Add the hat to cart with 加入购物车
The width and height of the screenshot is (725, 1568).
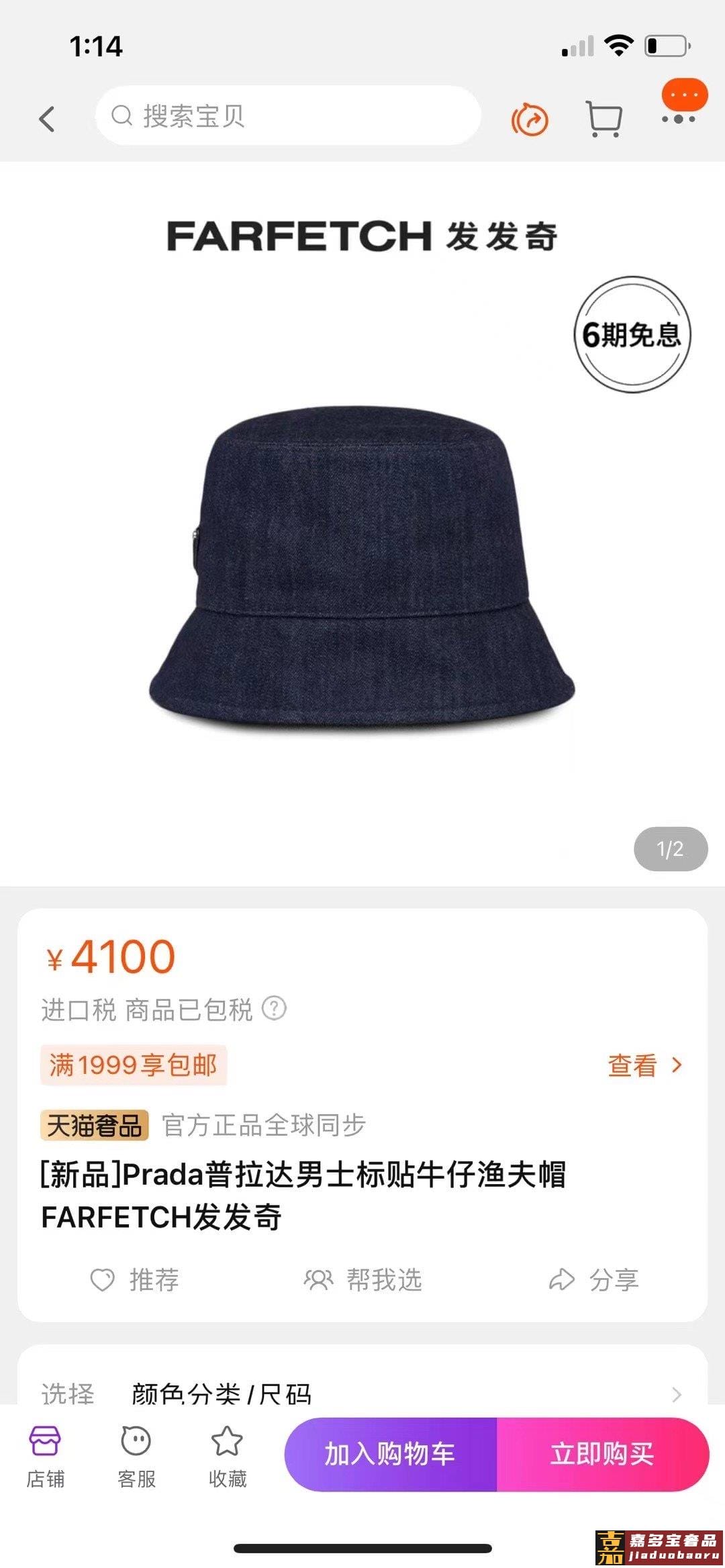click(391, 1455)
